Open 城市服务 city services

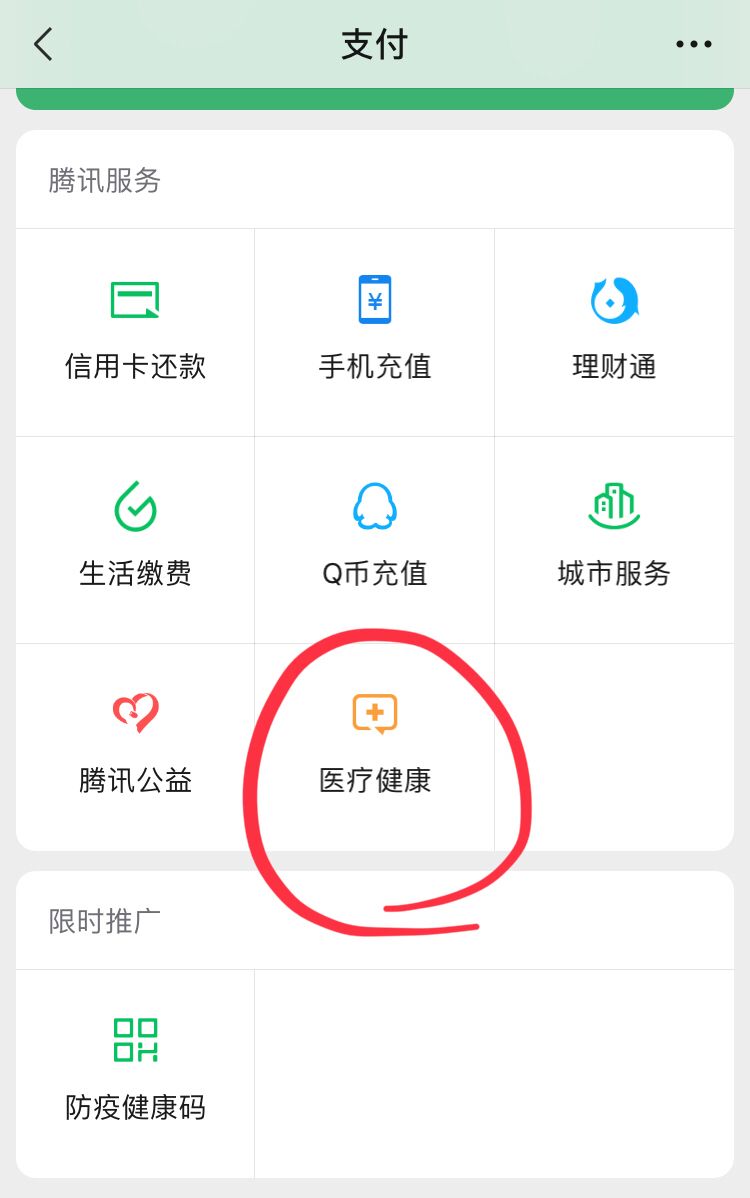(x=614, y=539)
